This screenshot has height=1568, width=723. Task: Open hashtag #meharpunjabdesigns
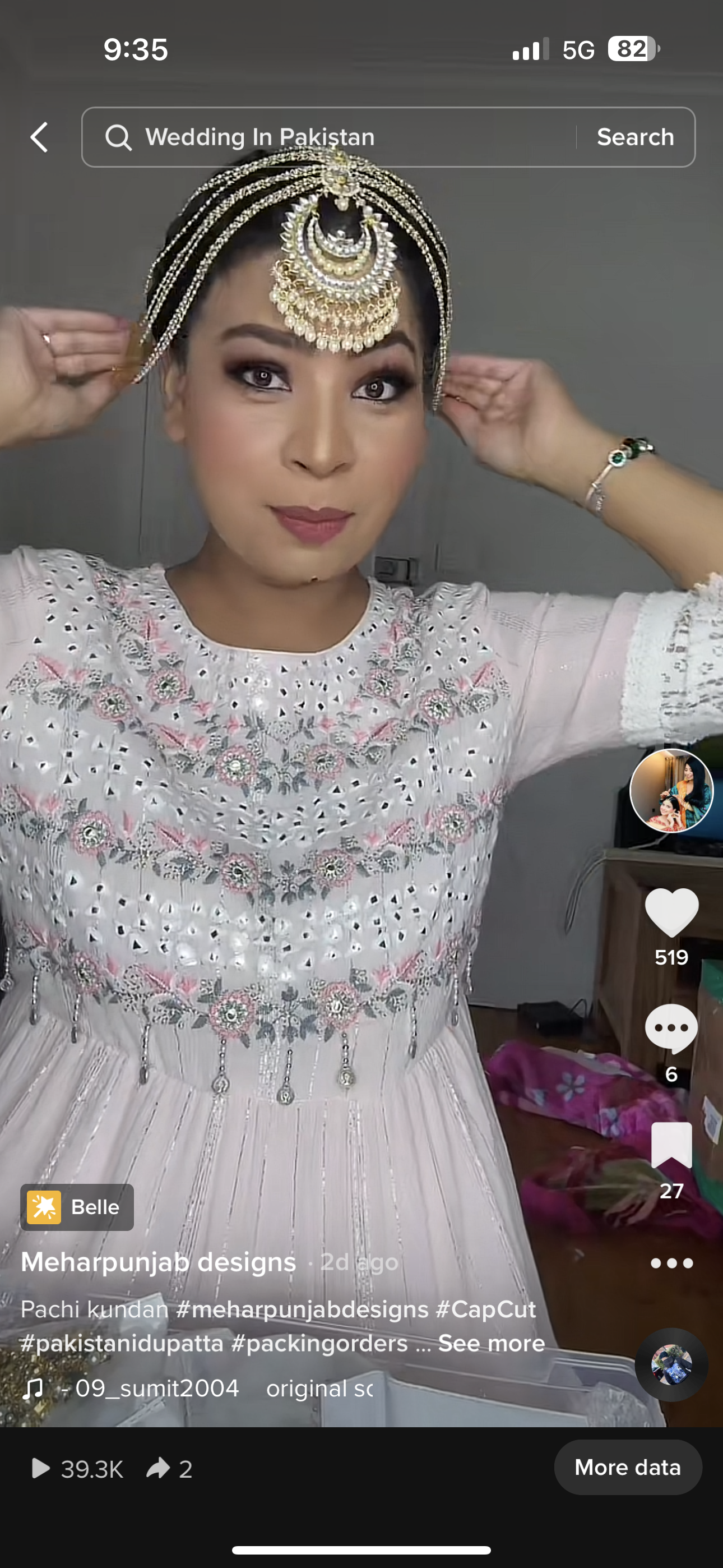point(302,1309)
